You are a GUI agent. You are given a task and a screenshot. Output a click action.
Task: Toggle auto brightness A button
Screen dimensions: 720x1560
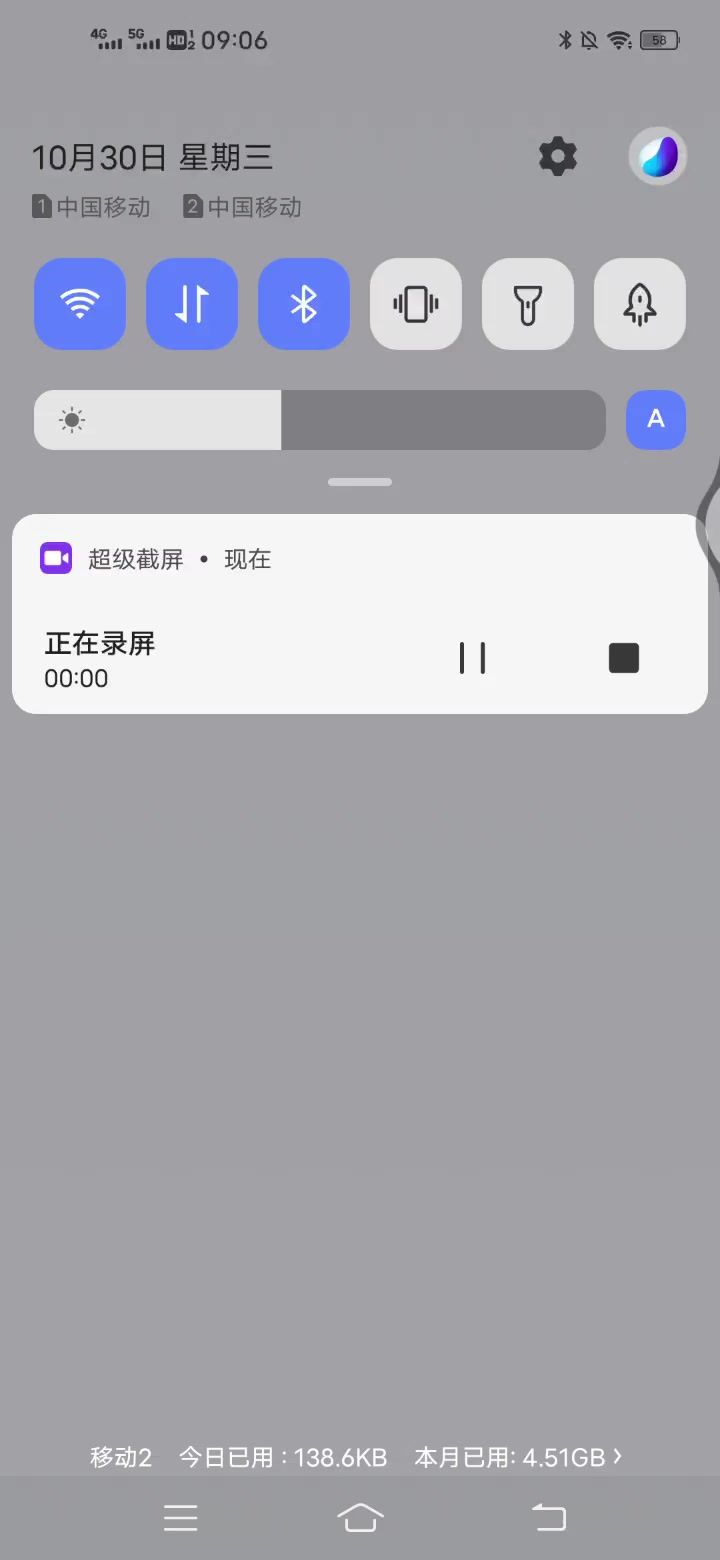tap(656, 419)
